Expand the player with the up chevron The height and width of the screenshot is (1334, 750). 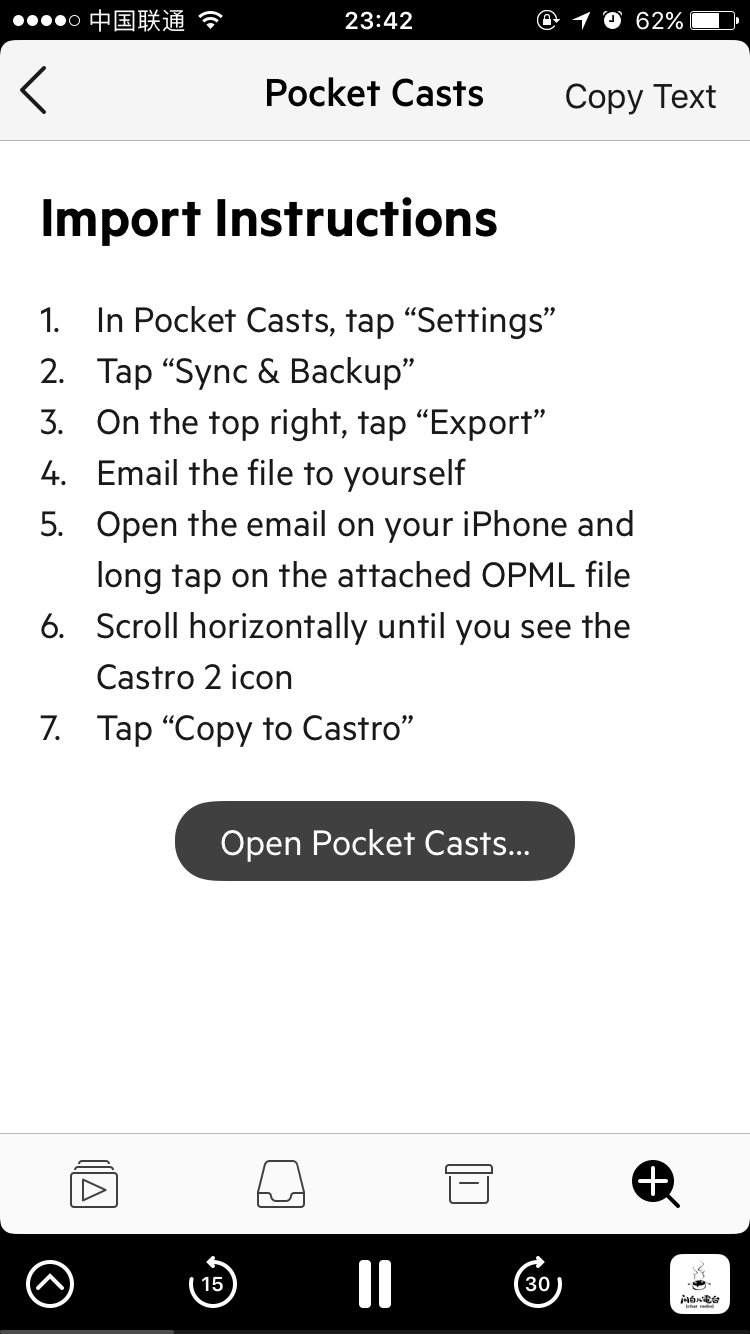[50, 1284]
